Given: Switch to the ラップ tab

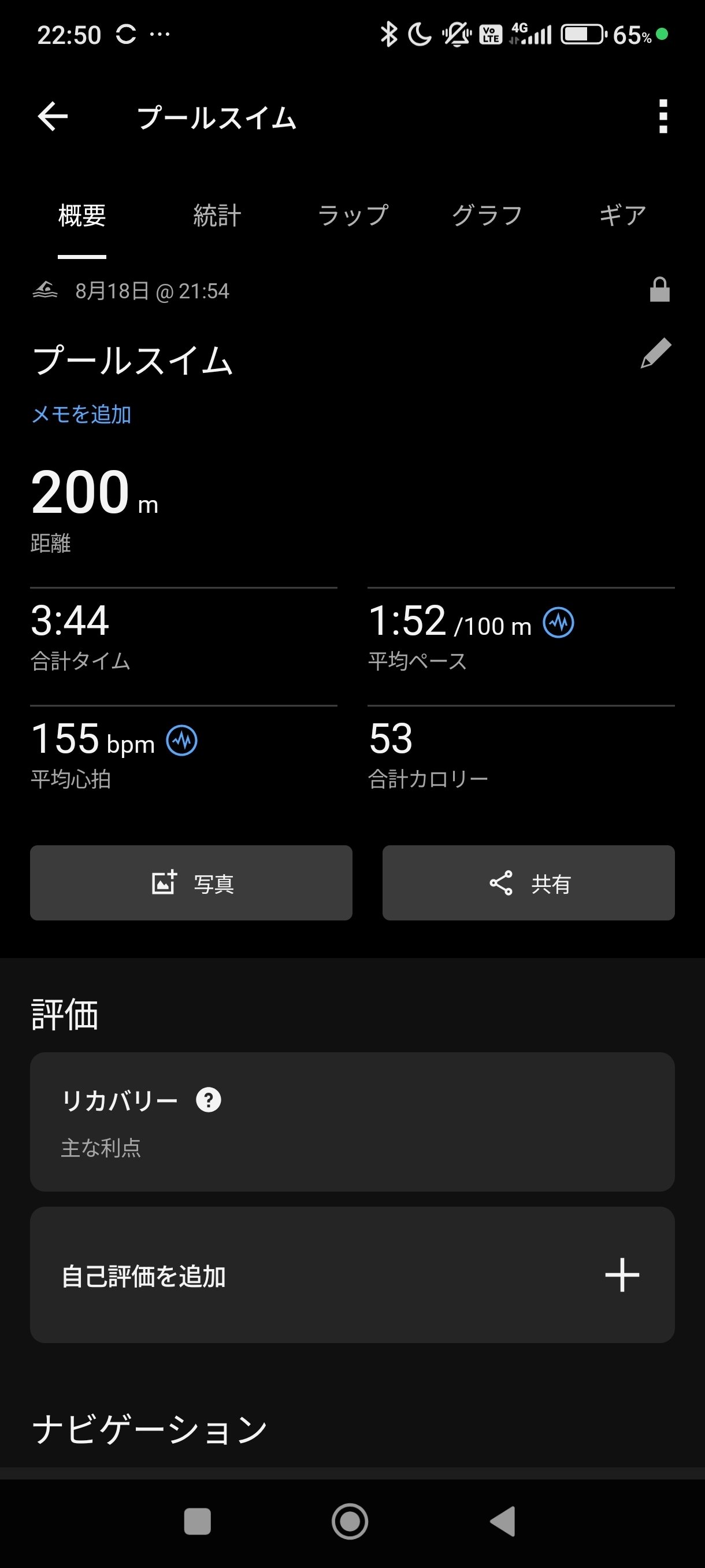Looking at the screenshot, I should (353, 216).
